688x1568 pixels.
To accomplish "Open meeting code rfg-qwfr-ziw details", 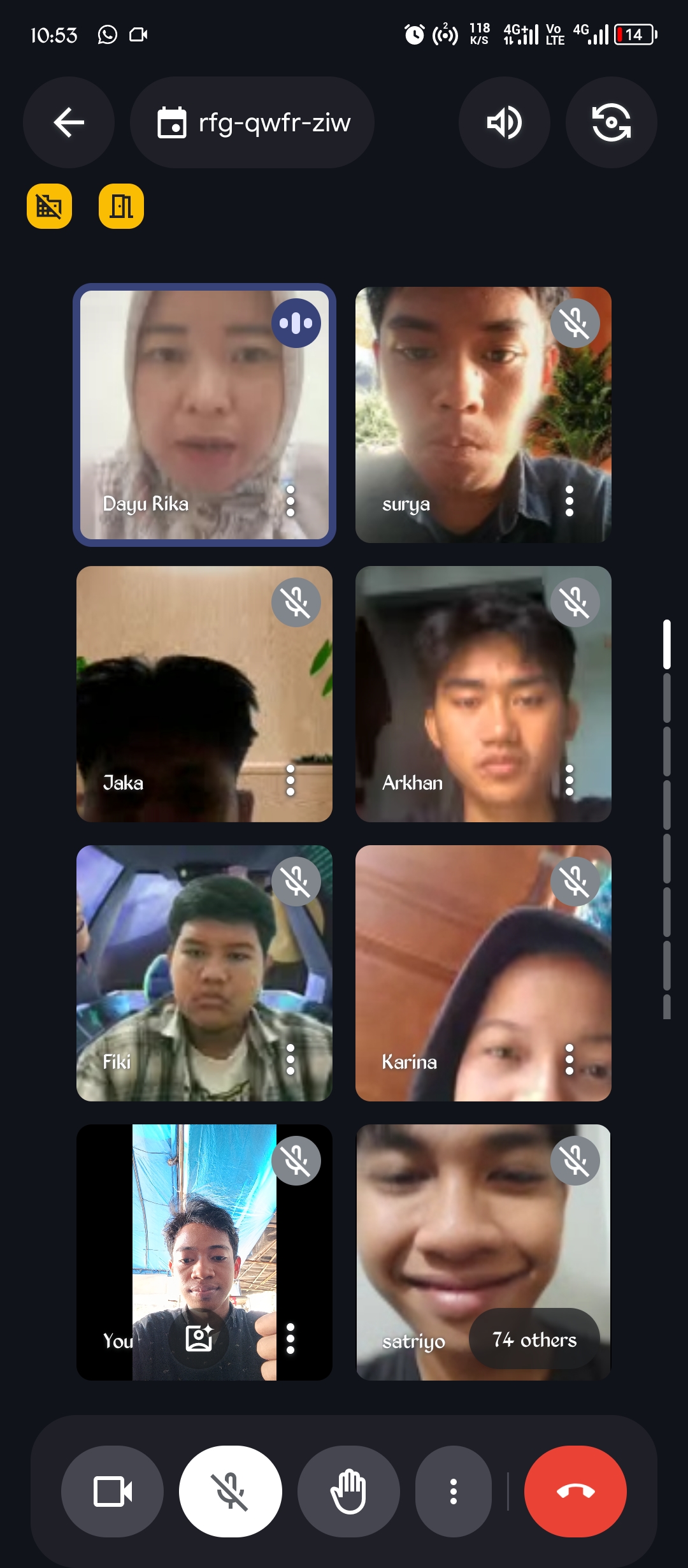I will click(x=252, y=122).
